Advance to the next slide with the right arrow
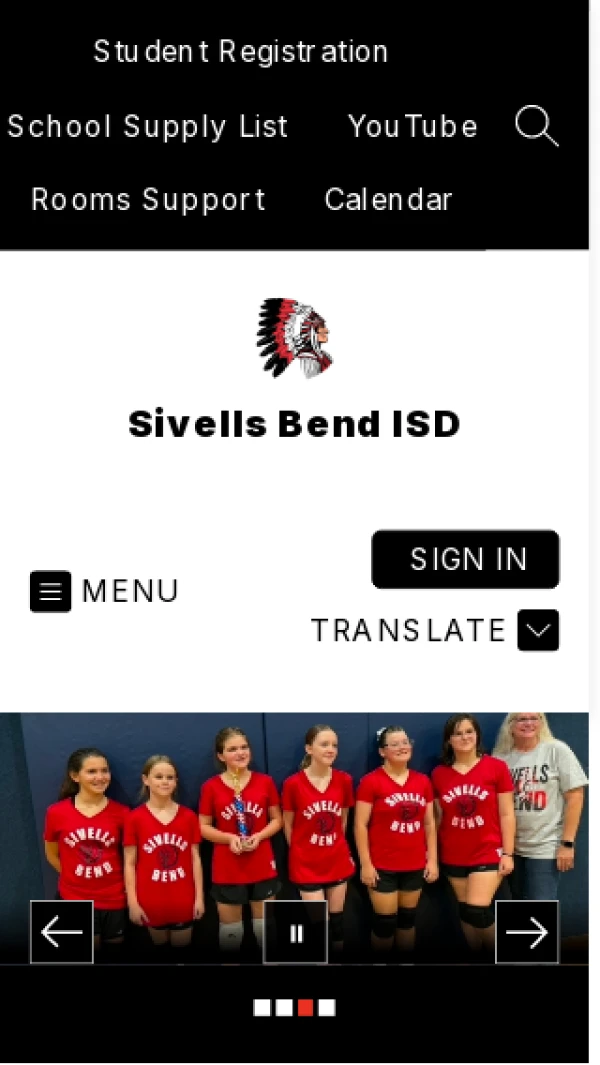Image resolution: width=600 pixels, height=1065 pixels. tap(527, 932)
